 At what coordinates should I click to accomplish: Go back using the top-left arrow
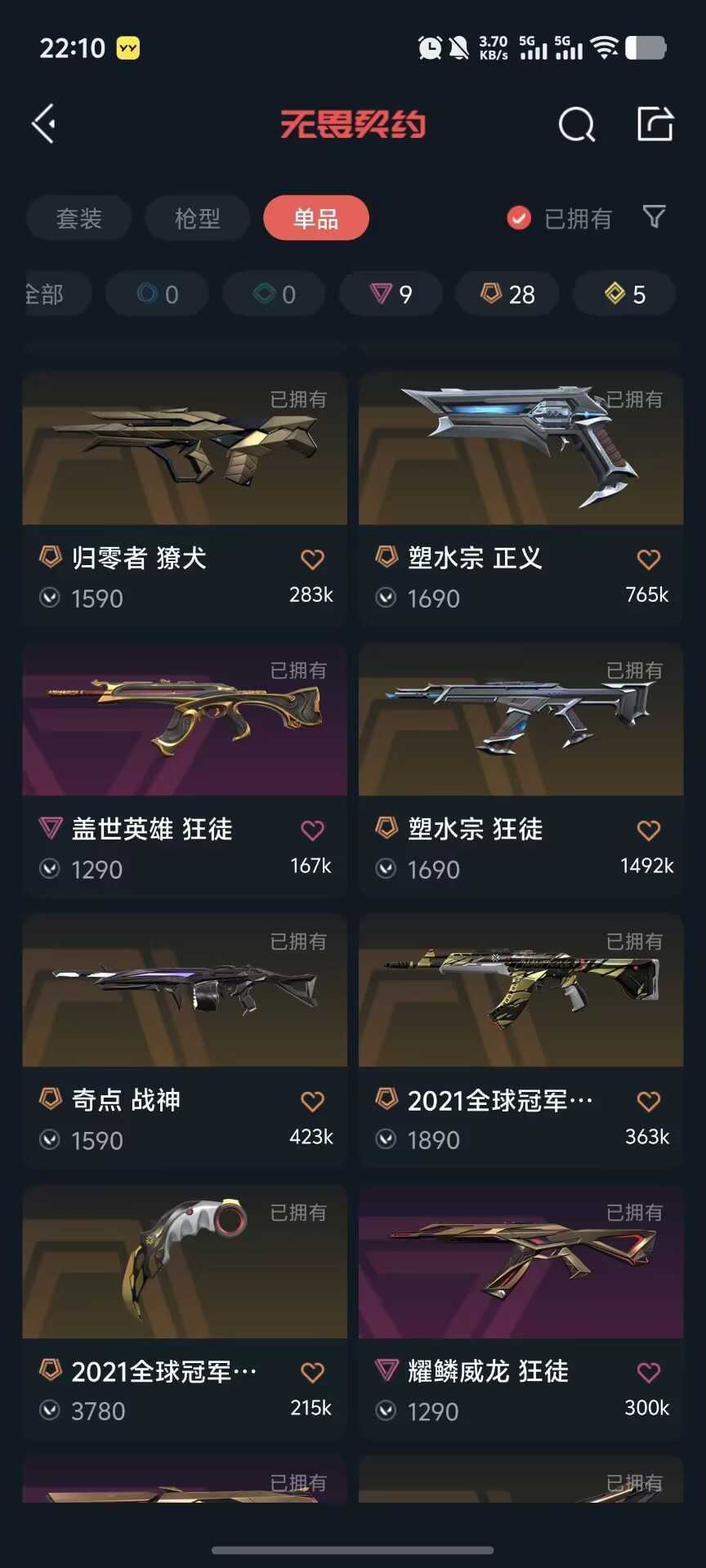pos(44,124)
